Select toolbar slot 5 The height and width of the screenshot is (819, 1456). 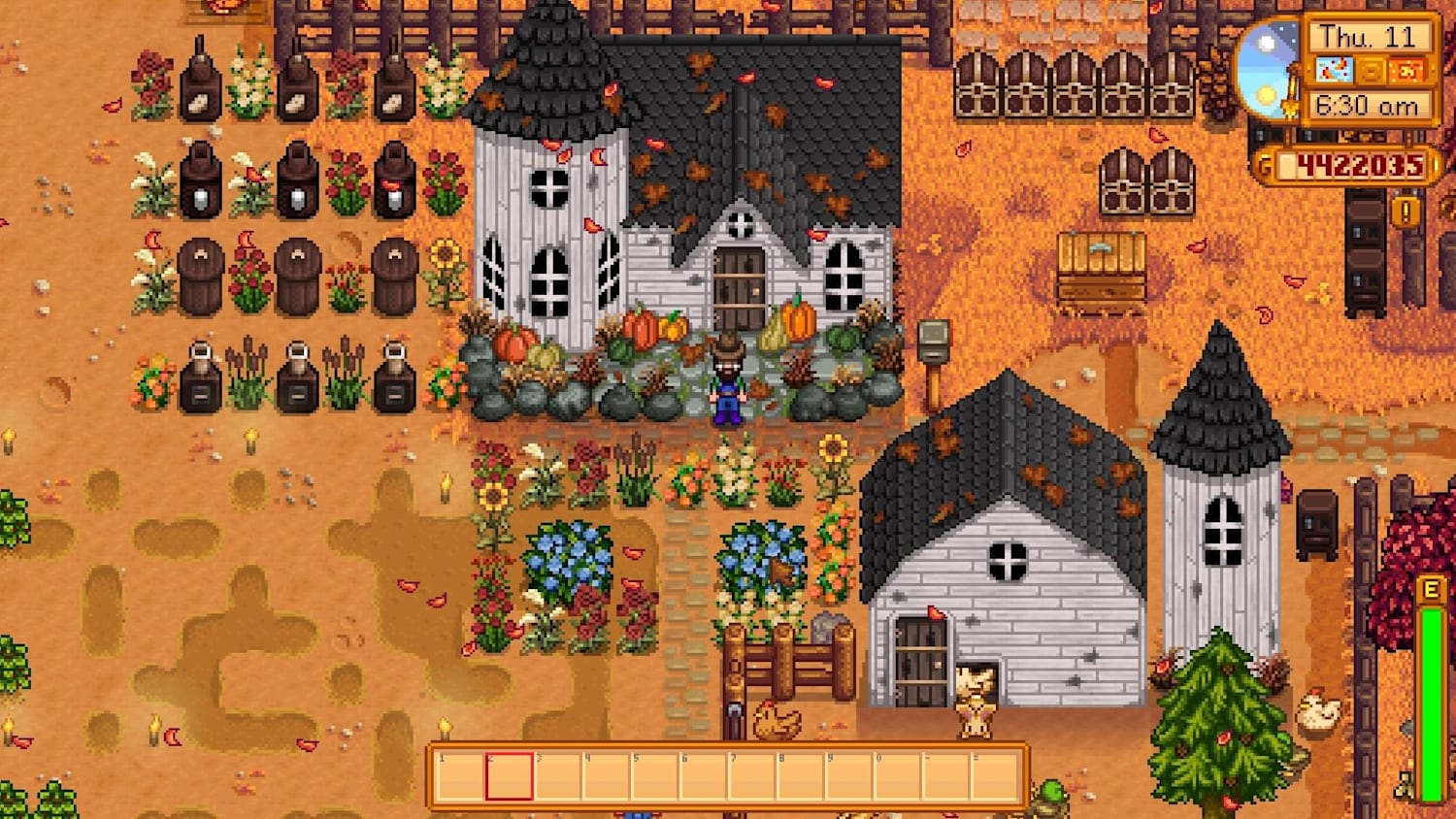tap(655, 776)
